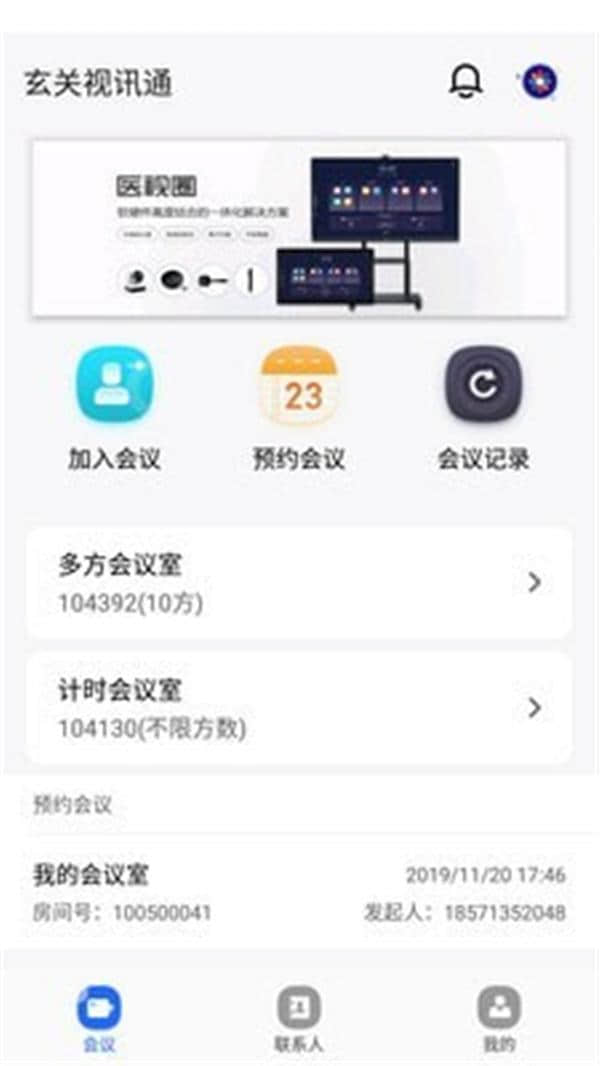Tap the profile avatar icon
The image size is (600, 1066).
click(540, 82)
